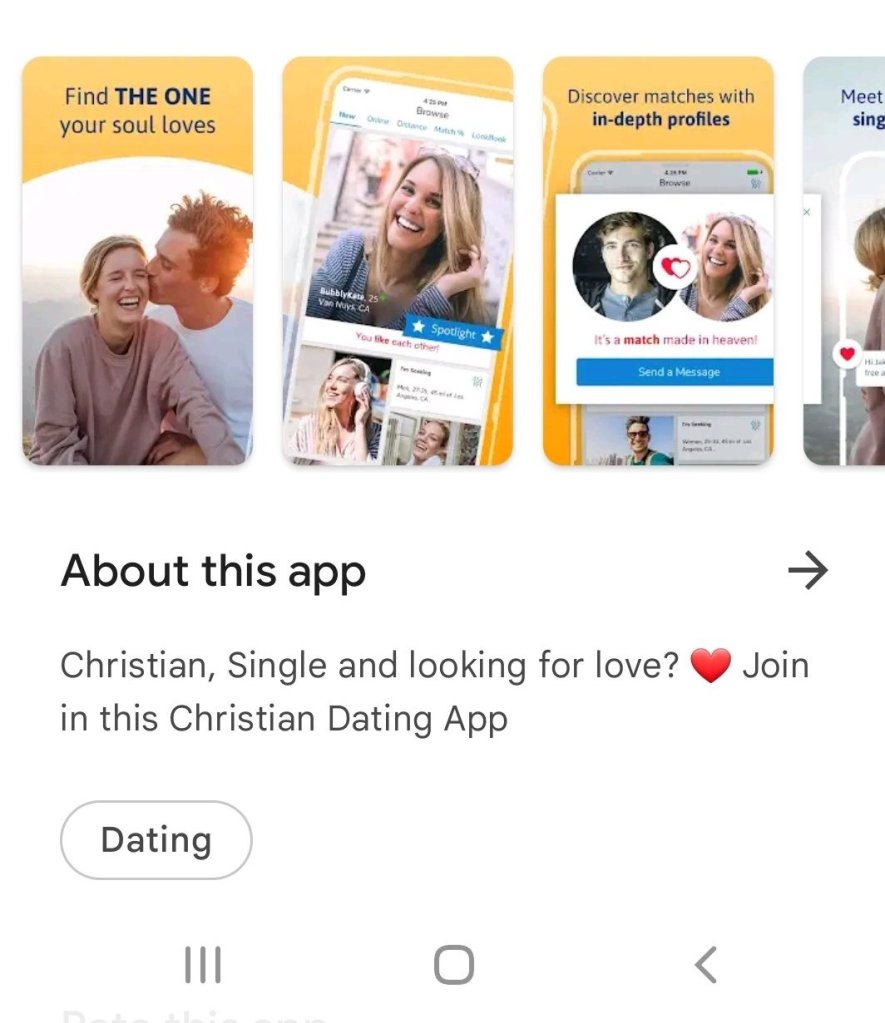The width and height of the screenshot is (885, 1023).
Task: Enlarge the 'in-depth profiles' screenshot
Action: tap(657, 261)
